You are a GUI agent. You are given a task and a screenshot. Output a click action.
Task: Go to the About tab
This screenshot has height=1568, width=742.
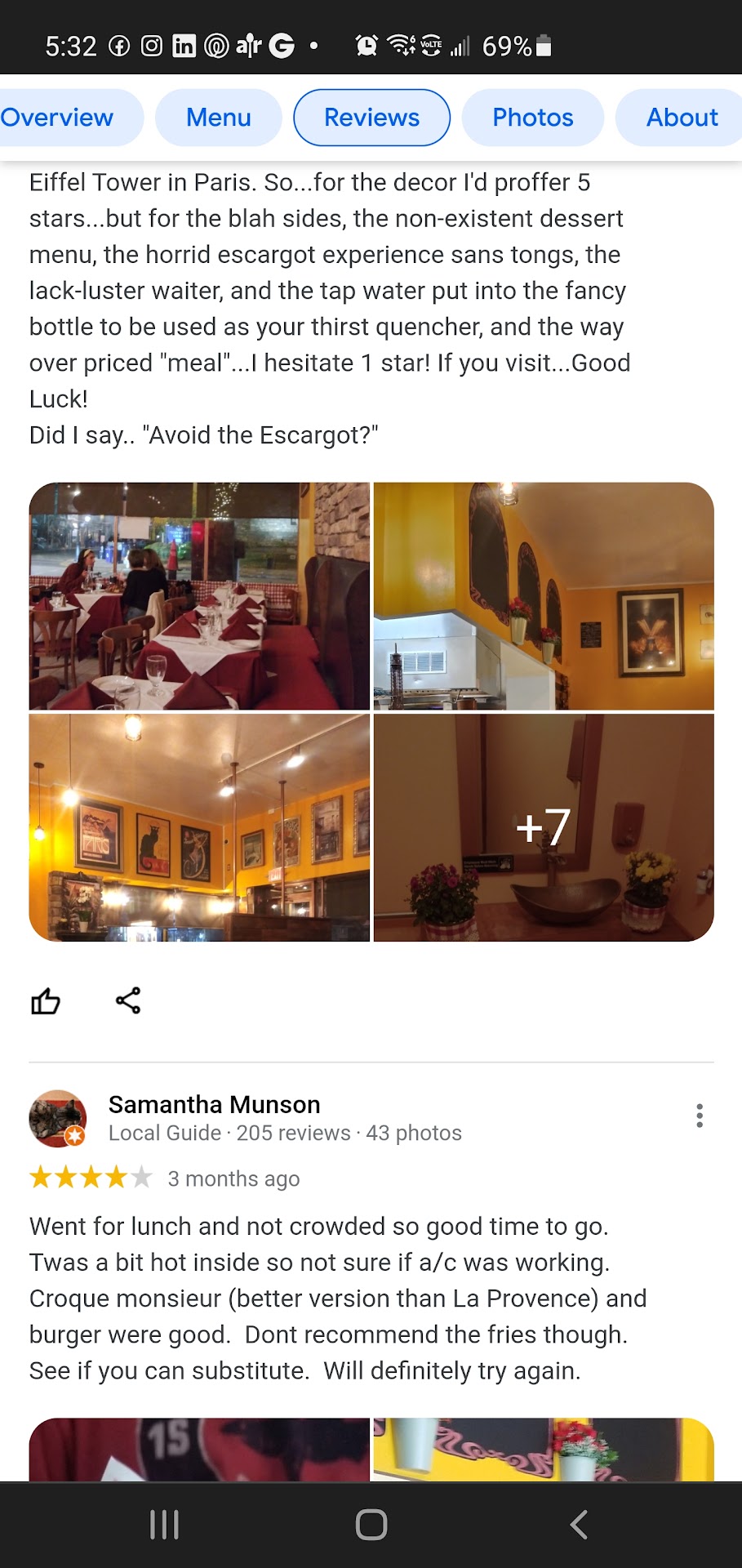pos(680,117)
